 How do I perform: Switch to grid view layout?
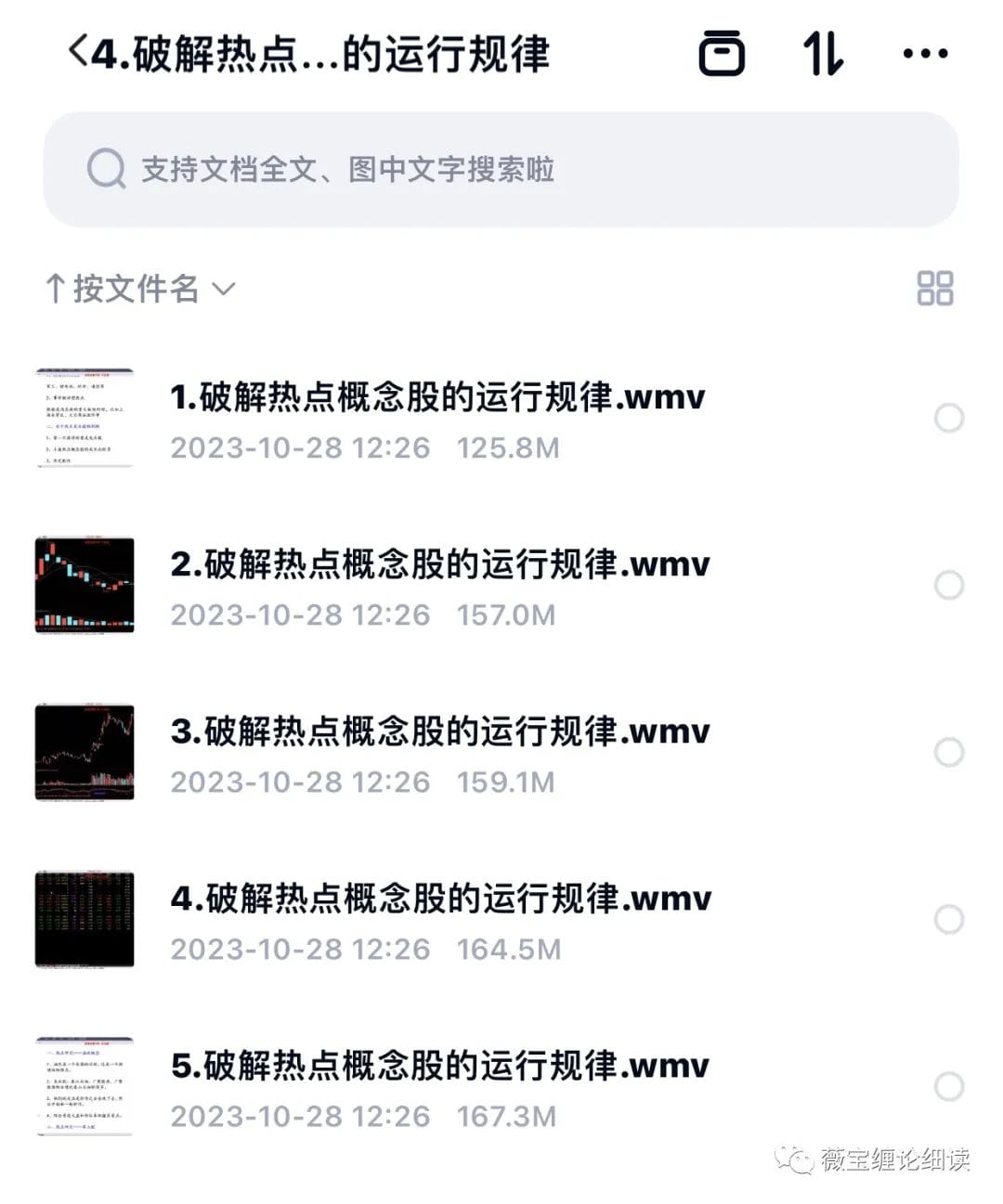(x=934, y=289)
